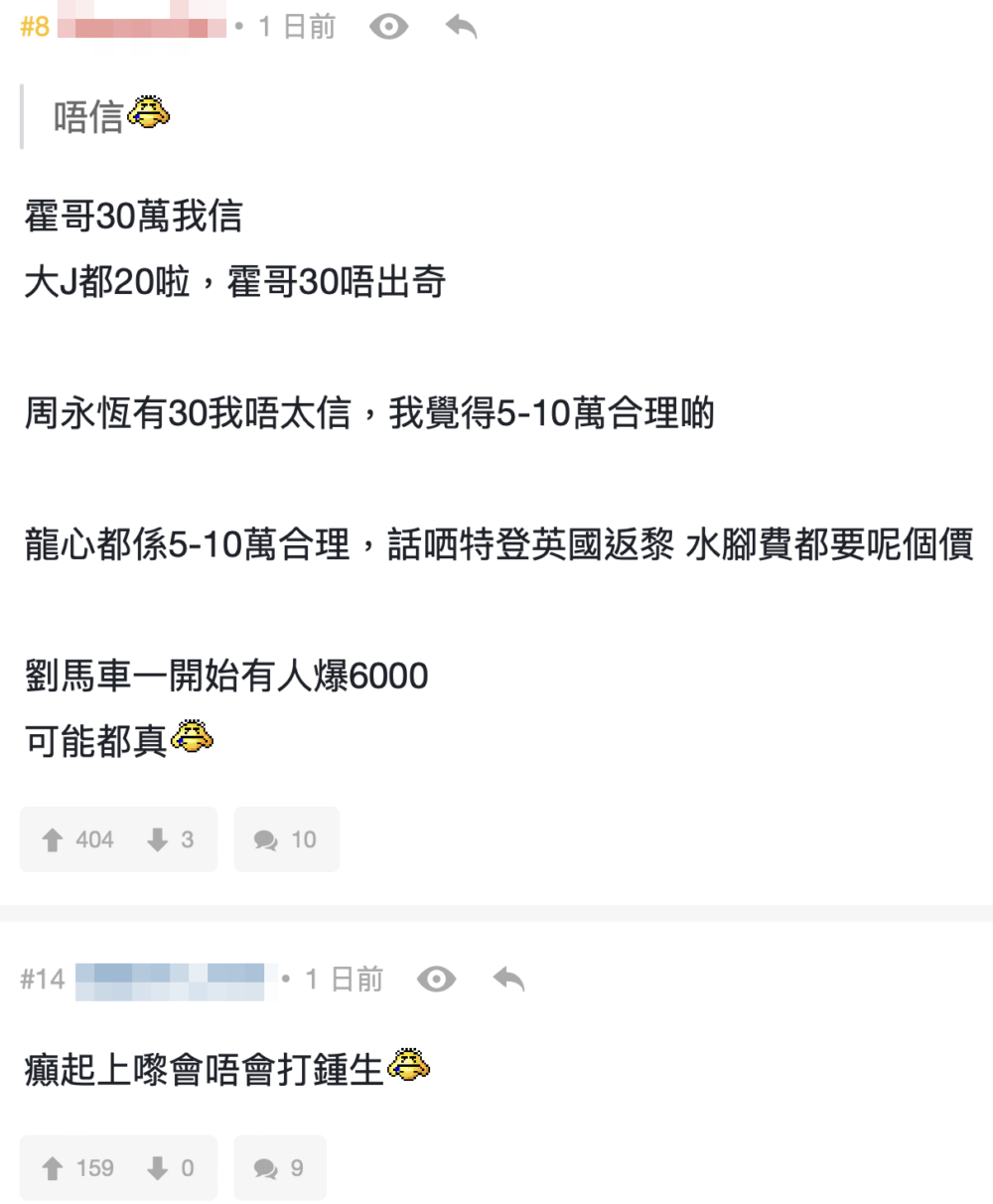This screenshot has height=1204, width=993.
Task: Select the upvote arrow icon on comment #8
Action: tap(53, 839)
